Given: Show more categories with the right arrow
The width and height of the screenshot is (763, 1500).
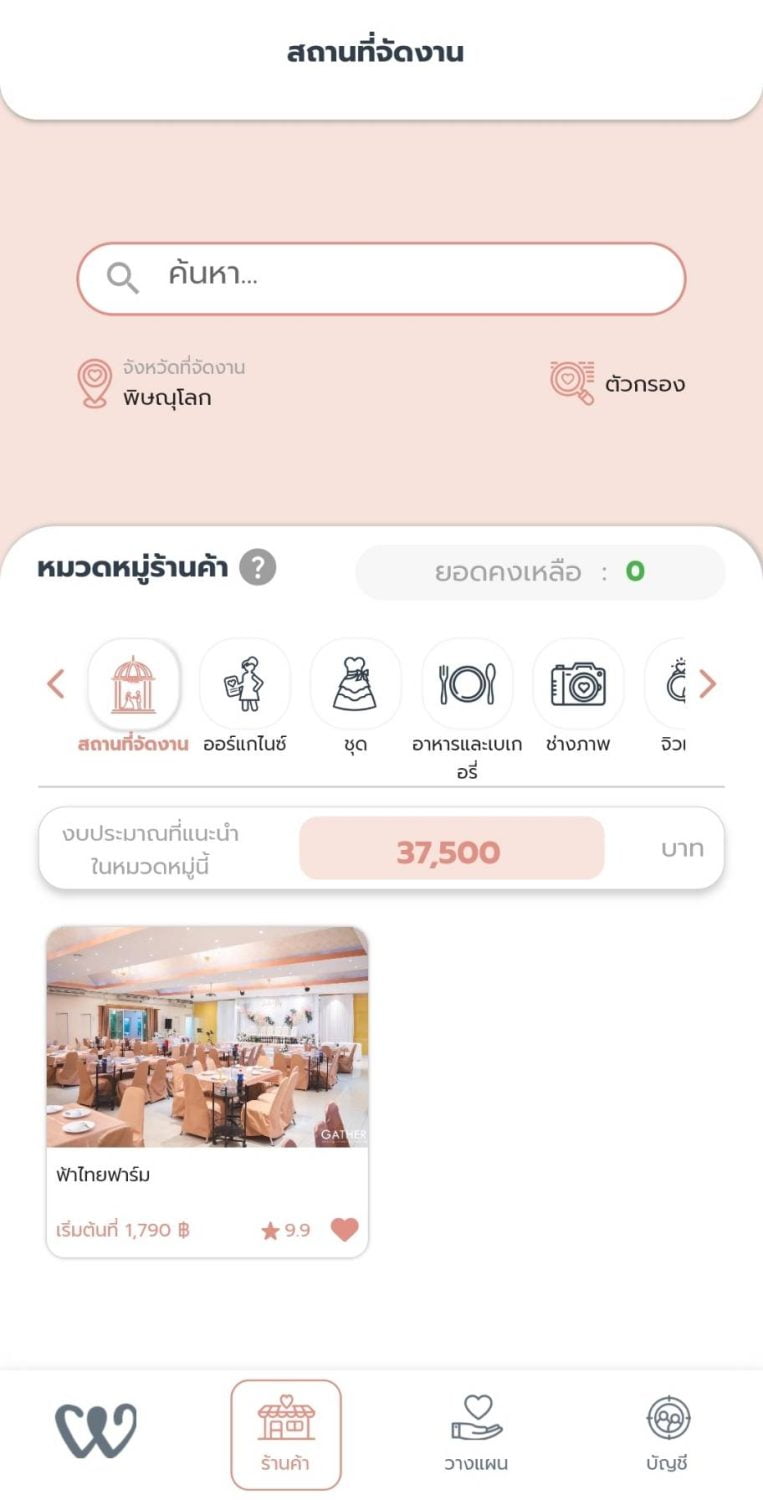Looking at the screenshot, I should click(x=707, y=684).
